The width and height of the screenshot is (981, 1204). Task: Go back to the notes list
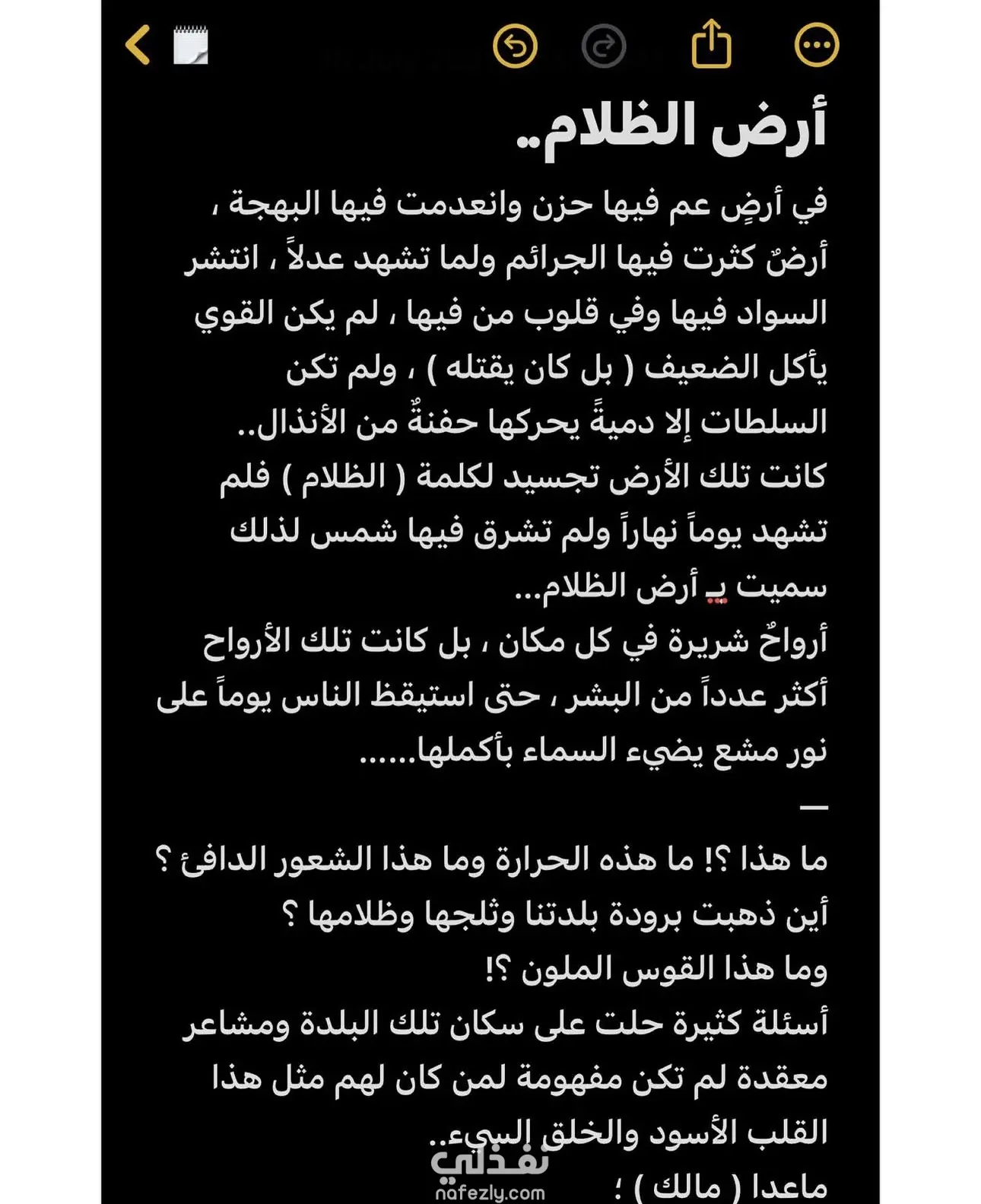(138, 45)
